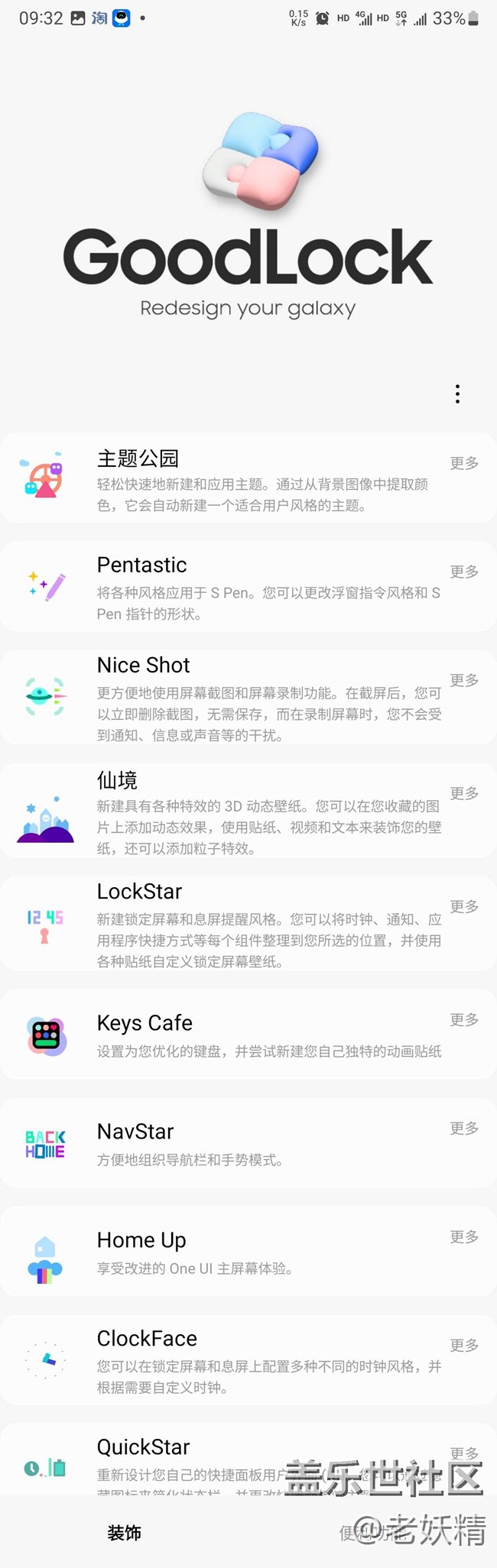Tap 更多 next to 主题公园
This screenshot has width=497, height=1568.
[464, 463]
